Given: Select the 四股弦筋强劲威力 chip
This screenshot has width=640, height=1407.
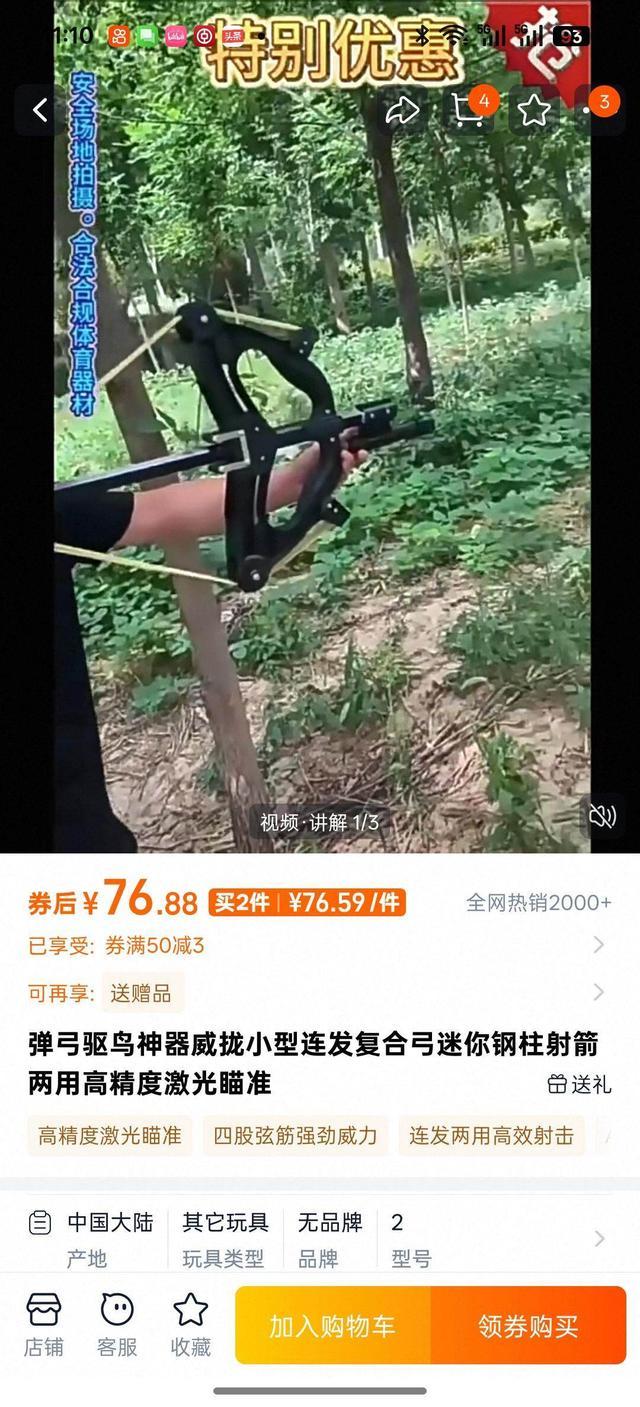Looking at the screenshot, I should click(x=296, y=1136).
